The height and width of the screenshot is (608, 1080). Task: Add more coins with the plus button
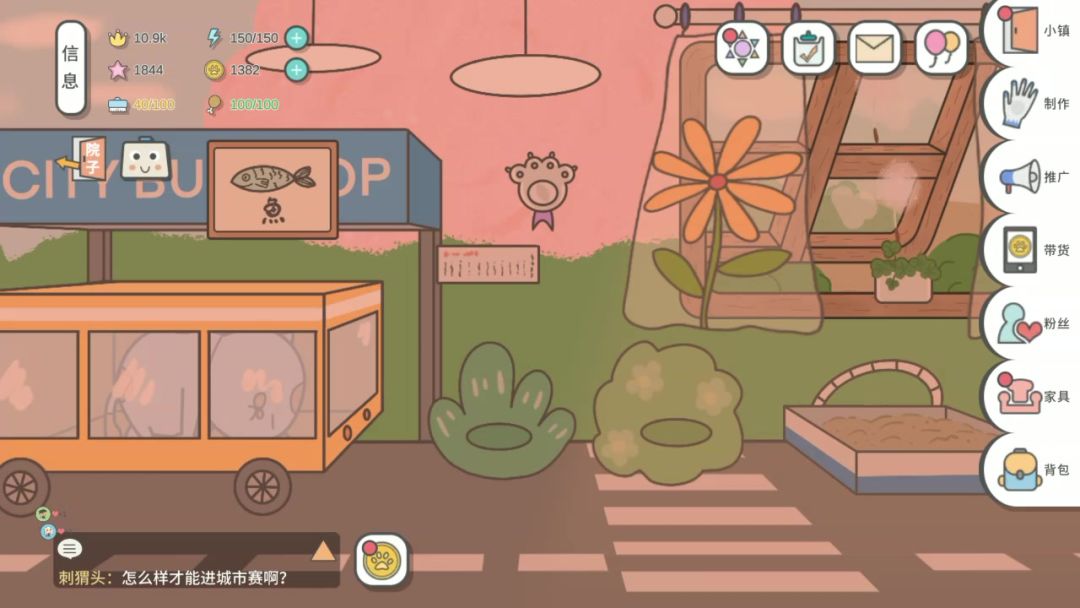point(296,70)
